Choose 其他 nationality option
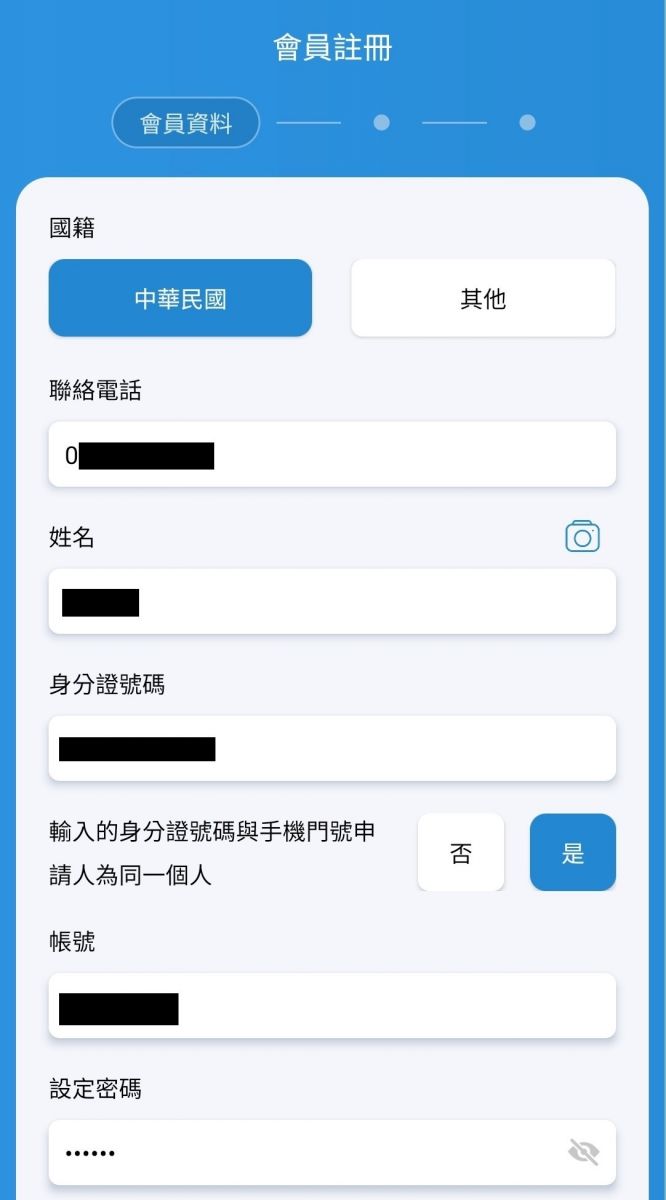666x1200 pixels. pyautogui.click(x=483, y=298)
